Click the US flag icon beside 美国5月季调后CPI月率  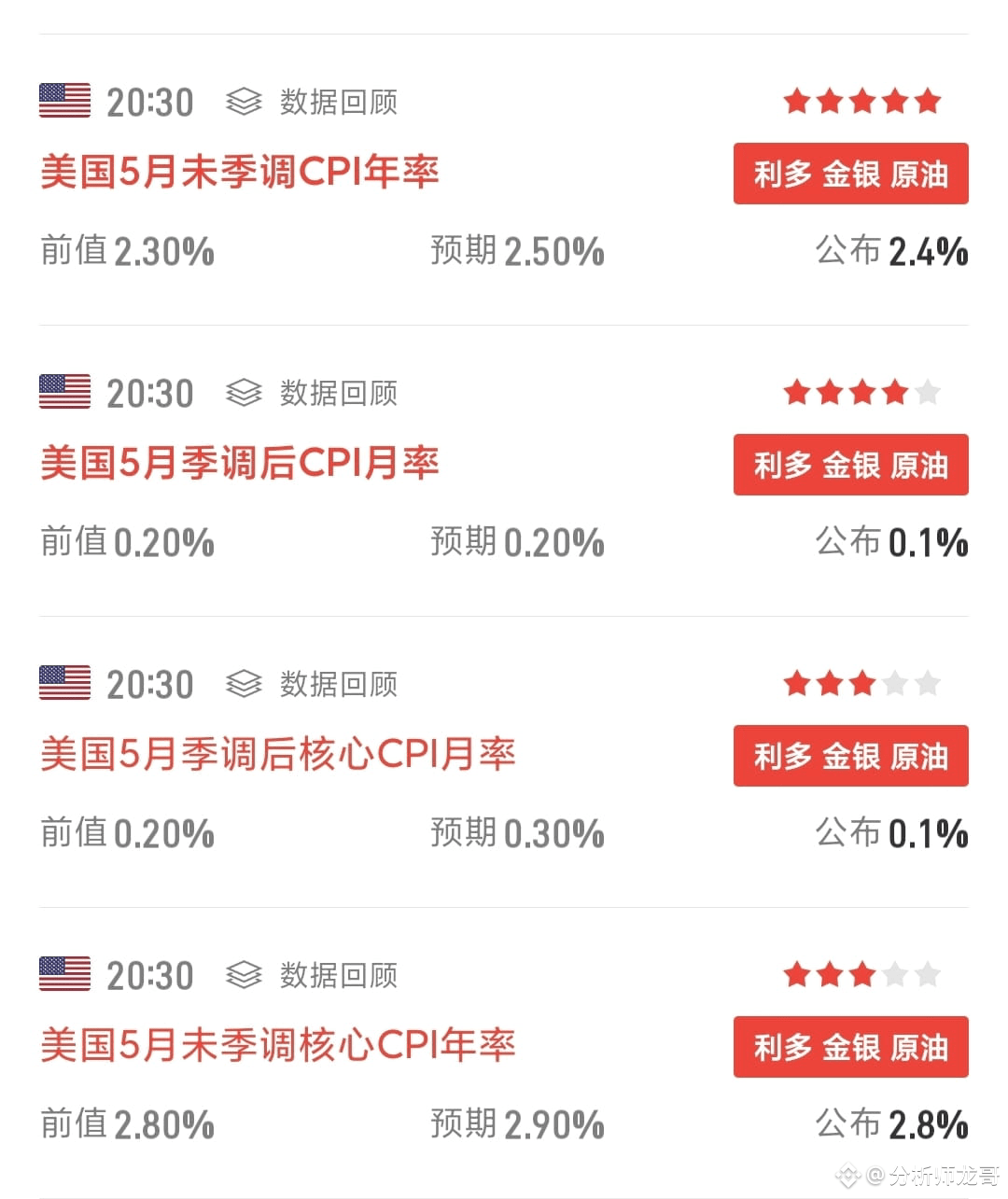(63, 392)
